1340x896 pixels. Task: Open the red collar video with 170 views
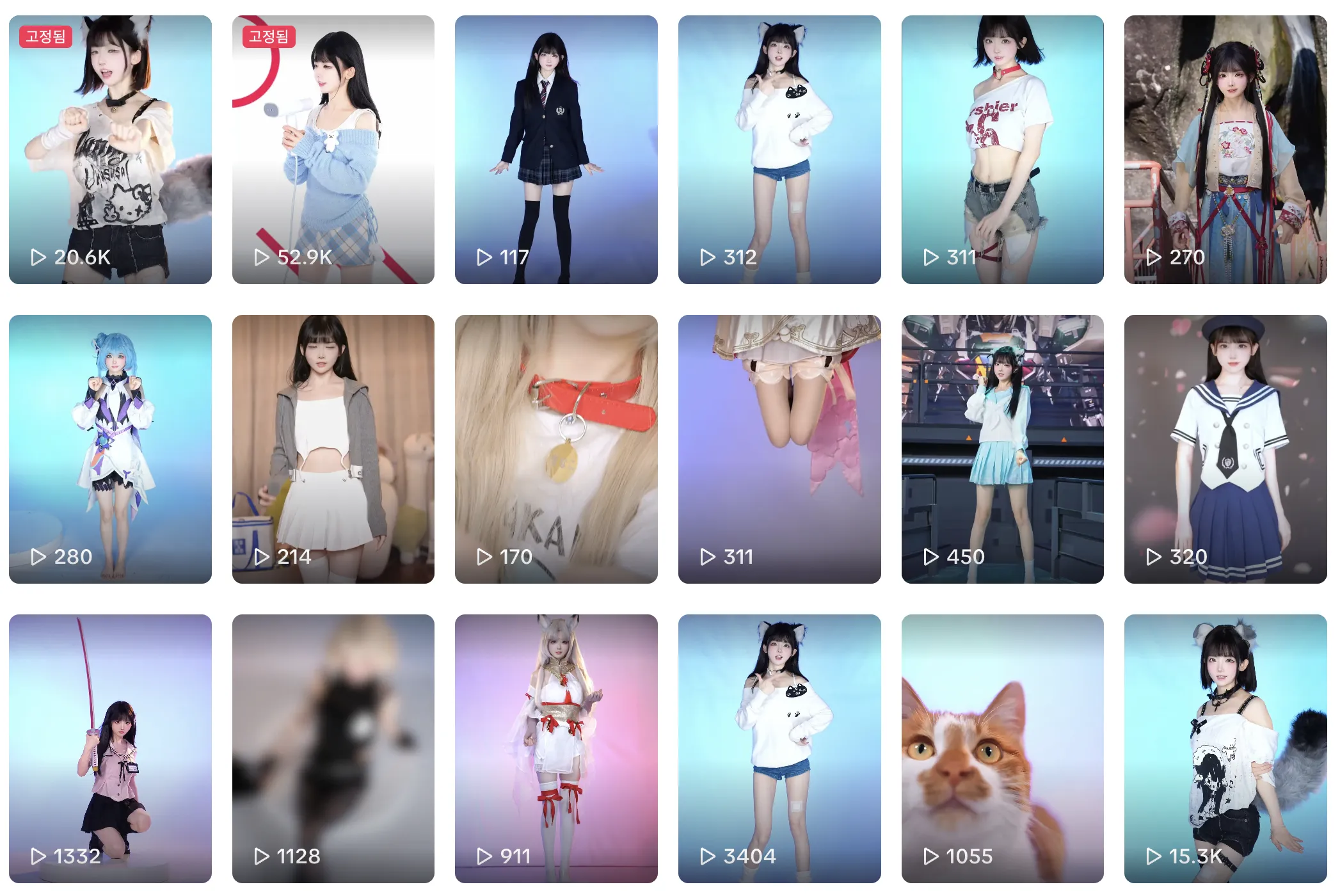[x=555, y=449]
